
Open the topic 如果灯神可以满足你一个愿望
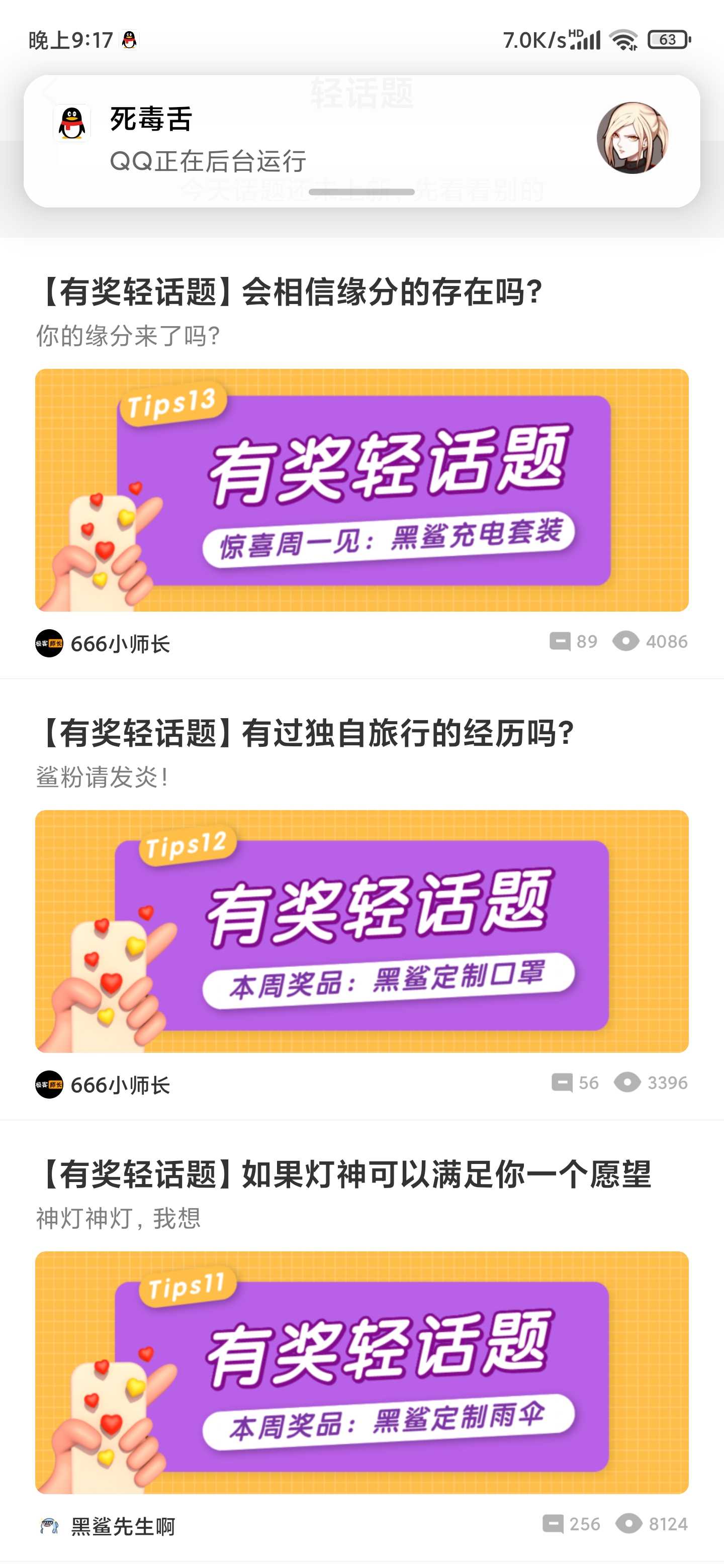click(x=344, y=1174)
